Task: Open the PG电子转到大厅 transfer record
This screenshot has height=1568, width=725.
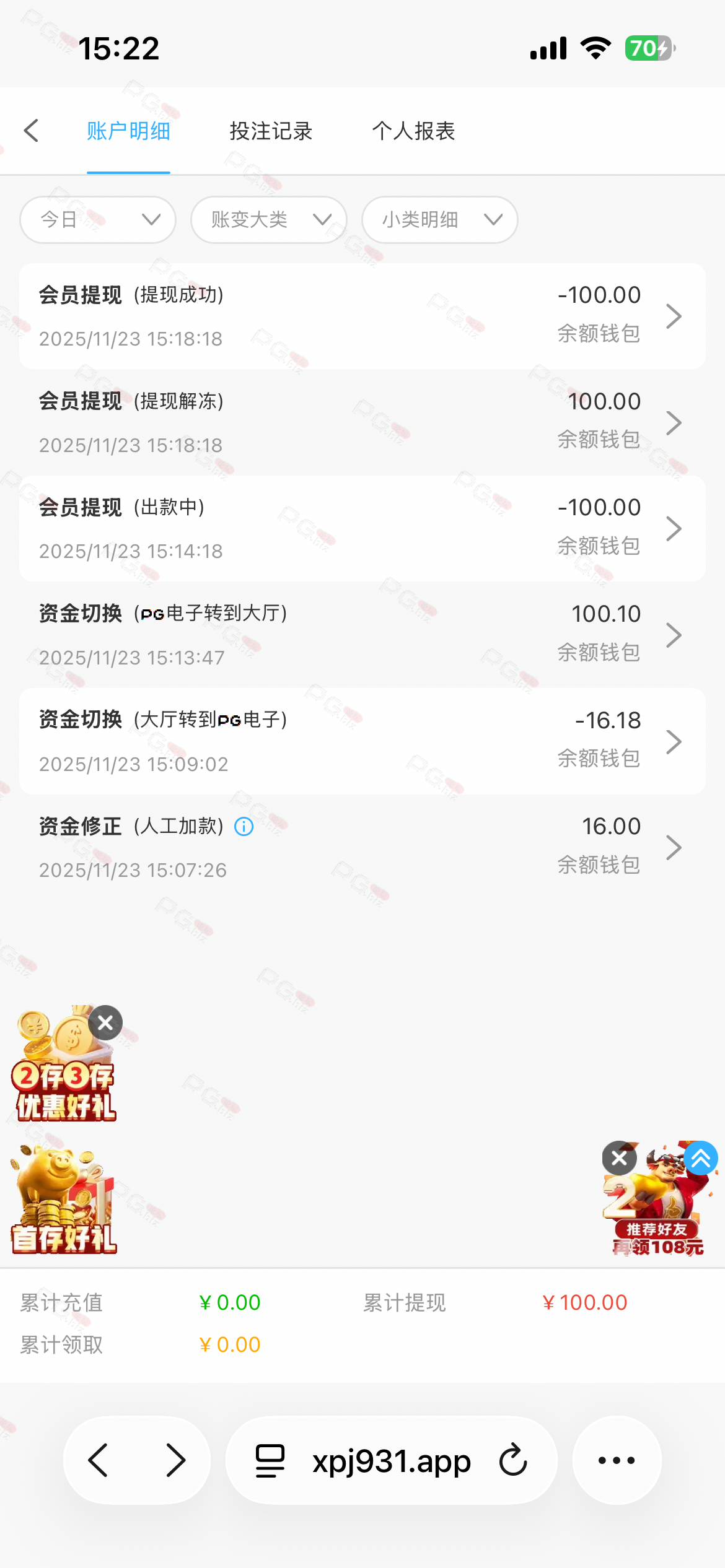Action: coord(362,635)
